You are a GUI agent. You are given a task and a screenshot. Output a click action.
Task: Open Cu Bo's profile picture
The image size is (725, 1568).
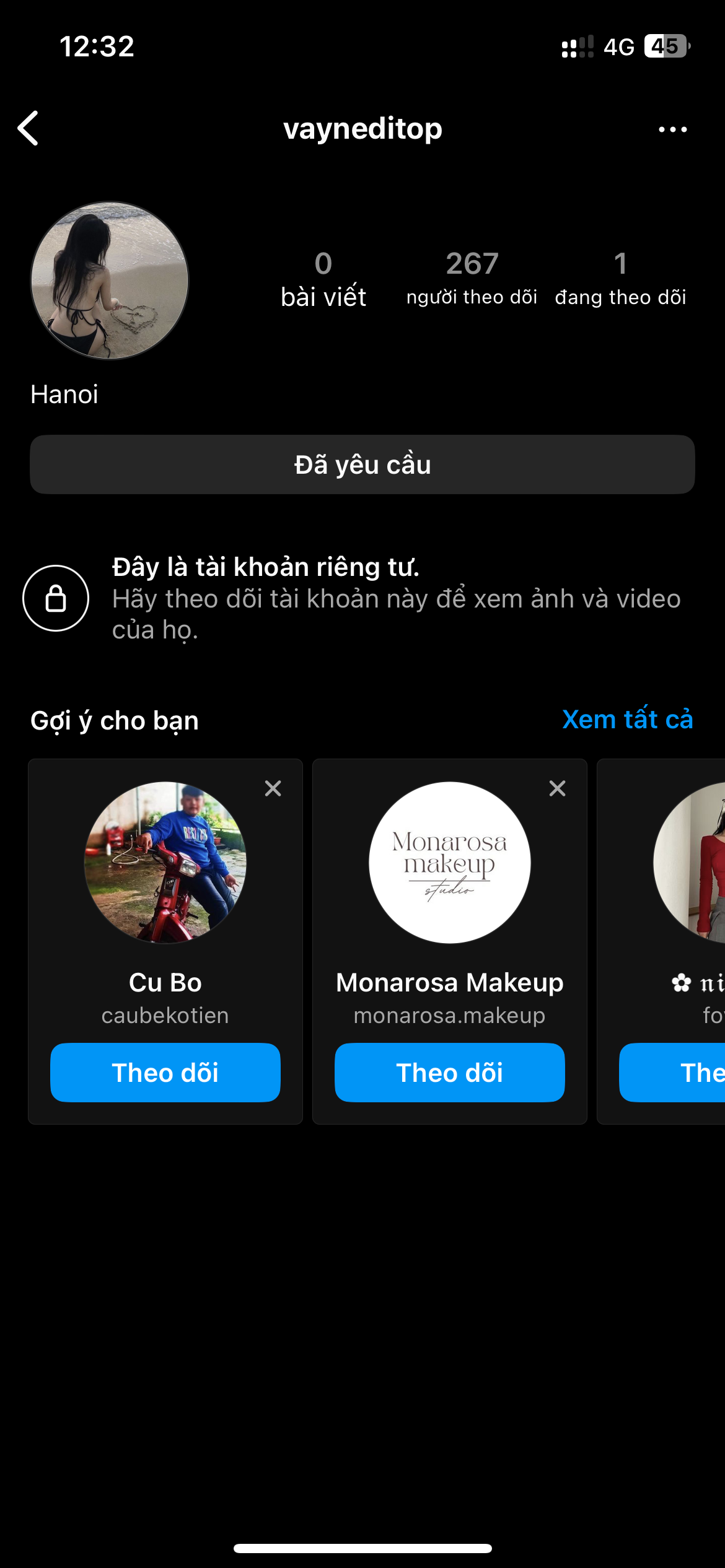tap(165, 863)
